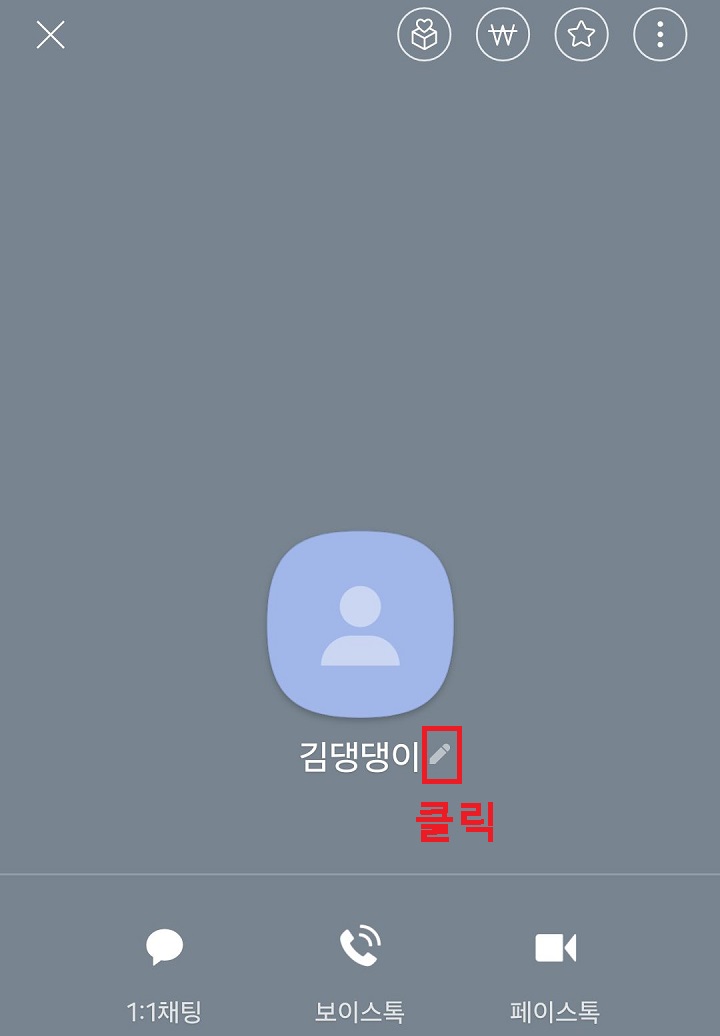Open the gift shop icon
The image size is (720, 1036).
coord(423,33)
